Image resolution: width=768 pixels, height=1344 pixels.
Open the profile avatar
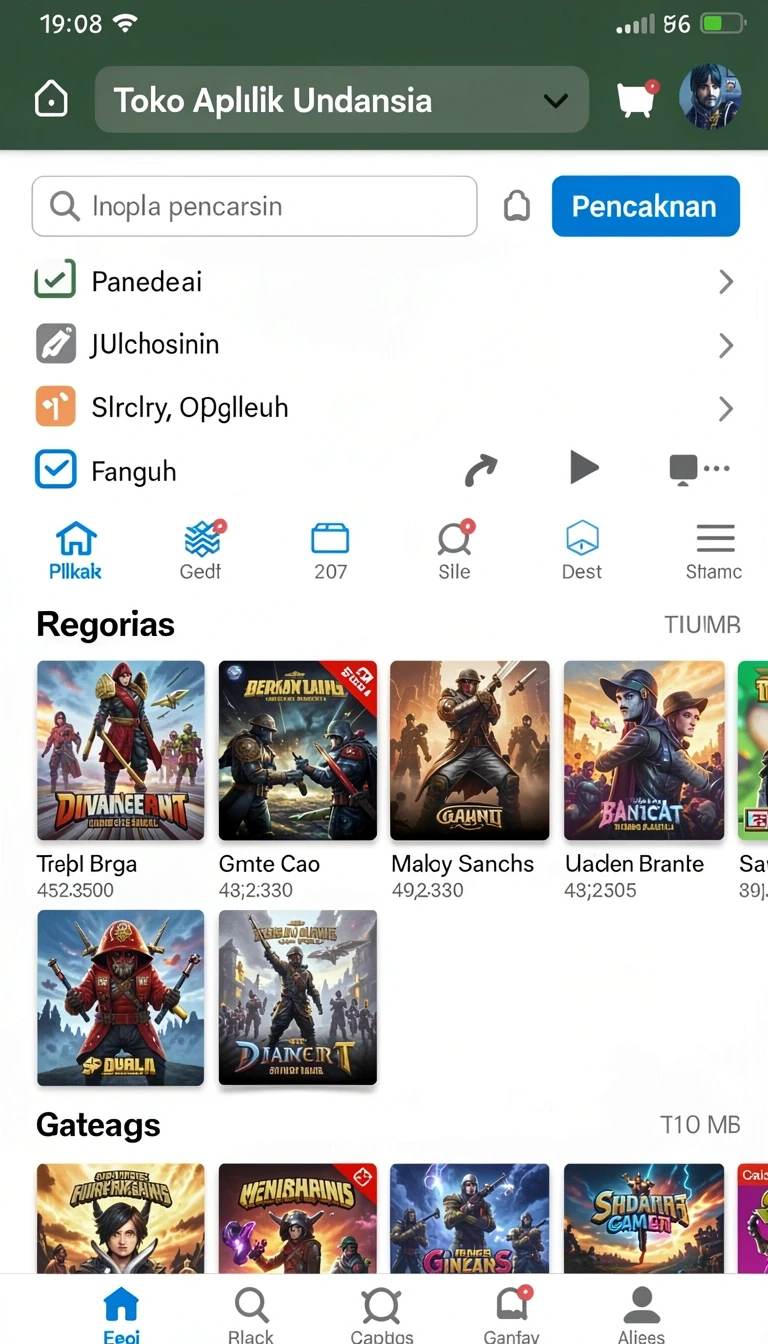click(710, 98)
